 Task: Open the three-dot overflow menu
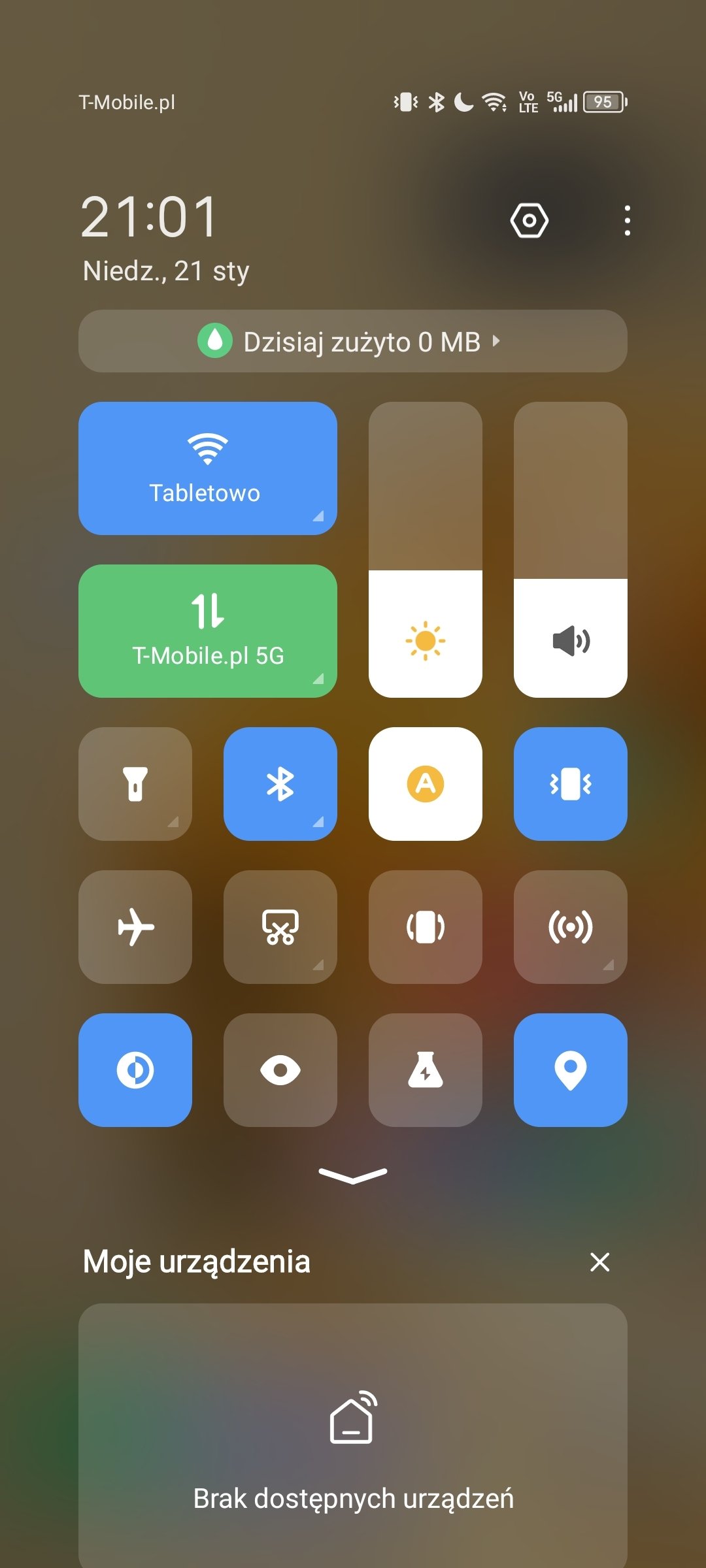627,221
